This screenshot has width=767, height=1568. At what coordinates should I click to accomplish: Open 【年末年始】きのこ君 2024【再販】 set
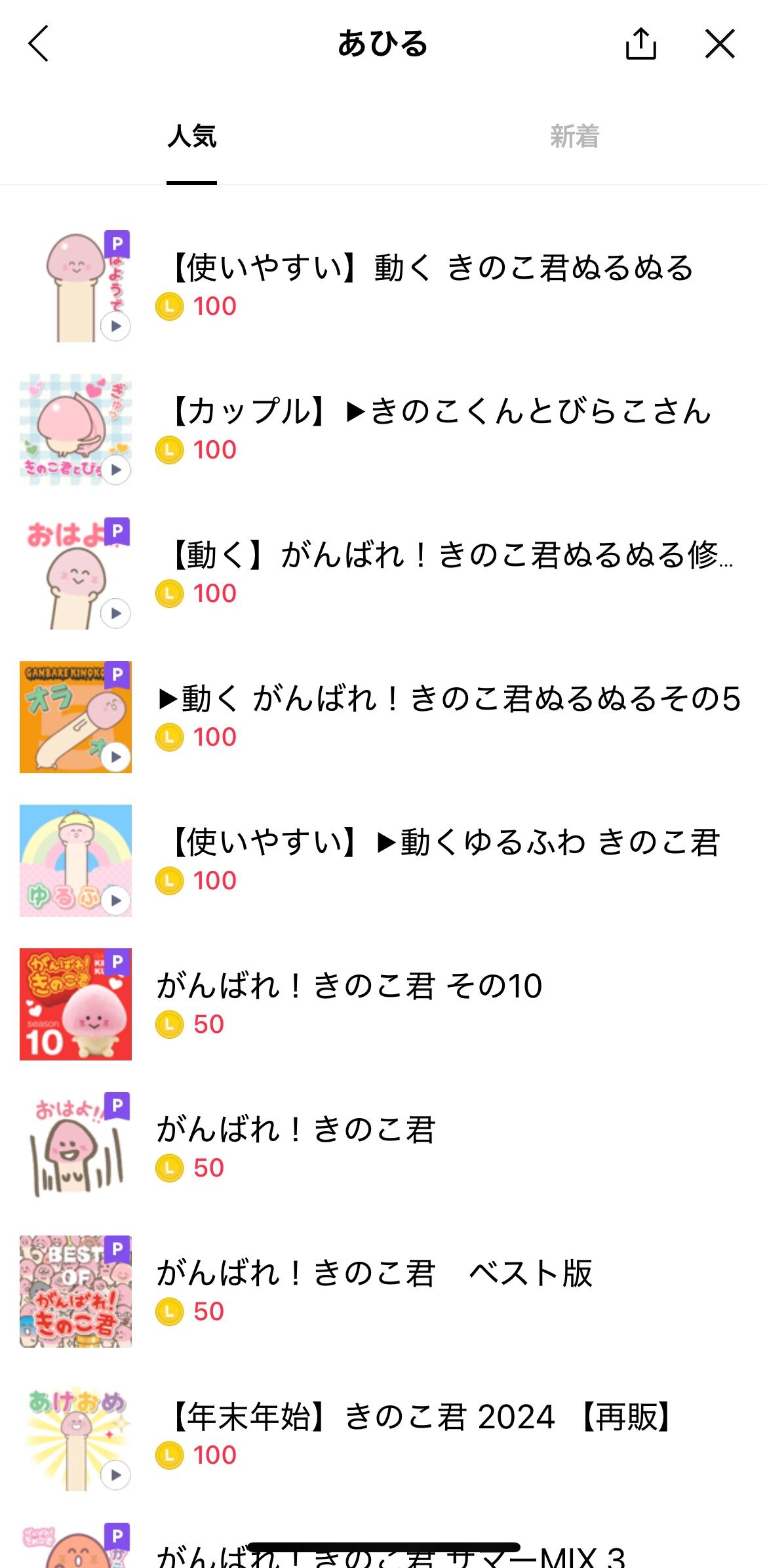click(x=420, y=1418)
